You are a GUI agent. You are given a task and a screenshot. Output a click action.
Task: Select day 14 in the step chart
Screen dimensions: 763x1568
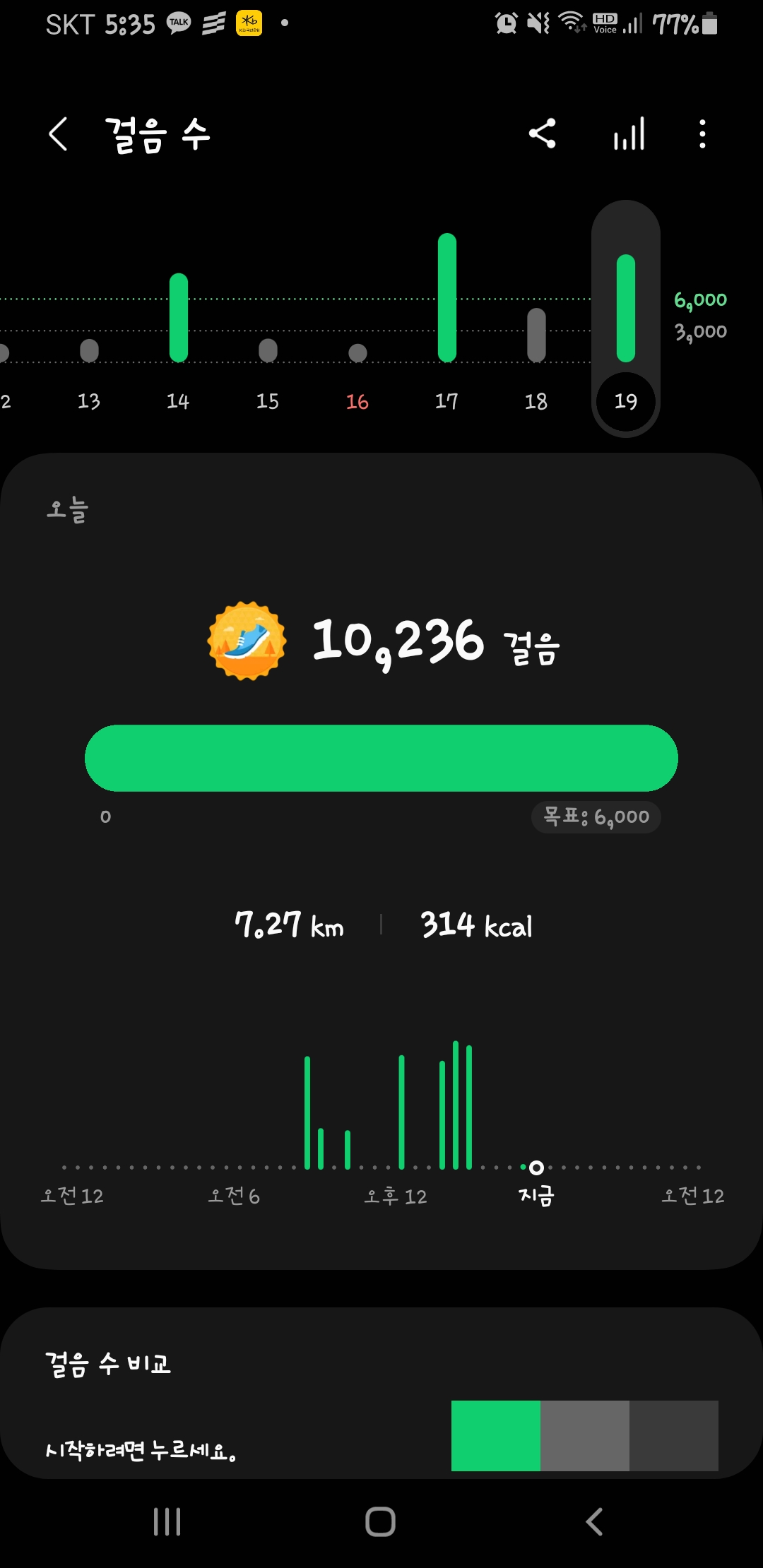coord(178,400)
